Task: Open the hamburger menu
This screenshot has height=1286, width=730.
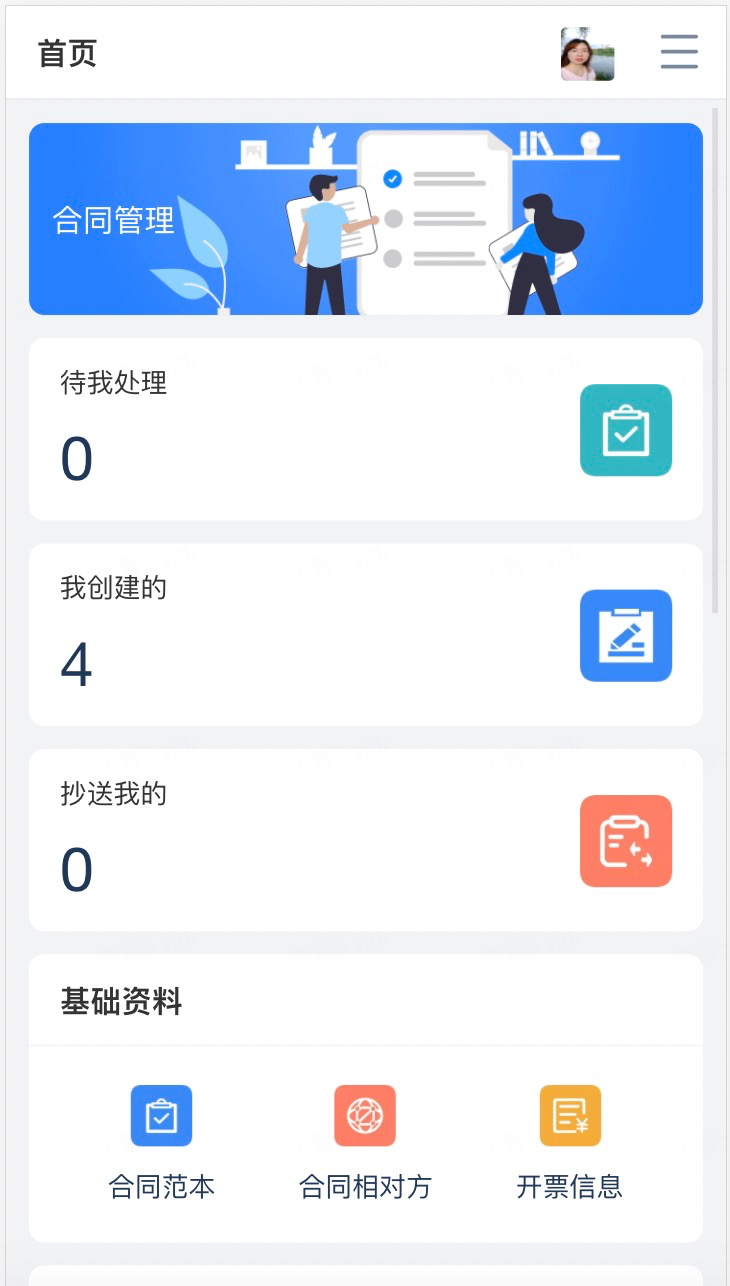Action: click(x=679, y=52)
